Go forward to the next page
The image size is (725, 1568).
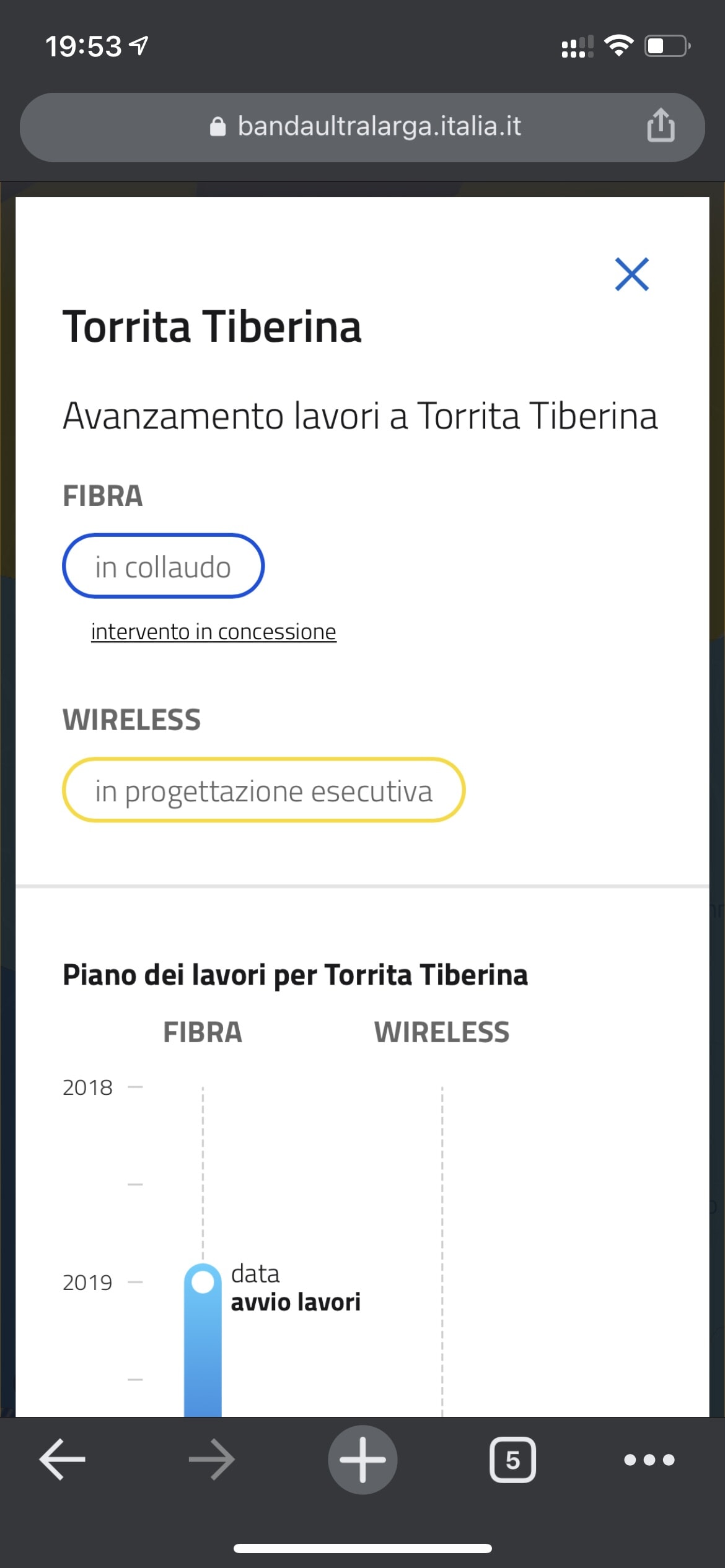[212, 1460]
